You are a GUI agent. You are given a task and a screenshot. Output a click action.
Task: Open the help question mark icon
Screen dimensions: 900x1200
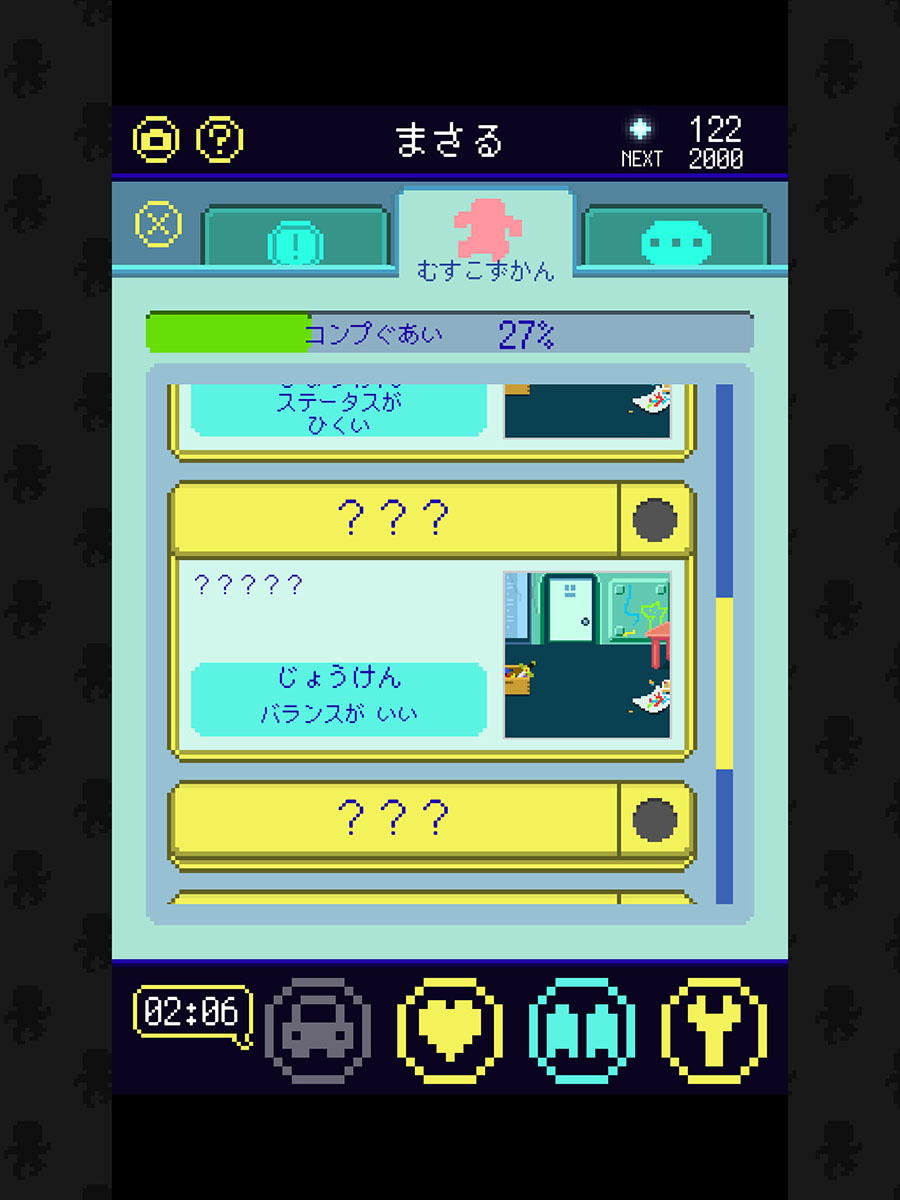tap(219, 141)
